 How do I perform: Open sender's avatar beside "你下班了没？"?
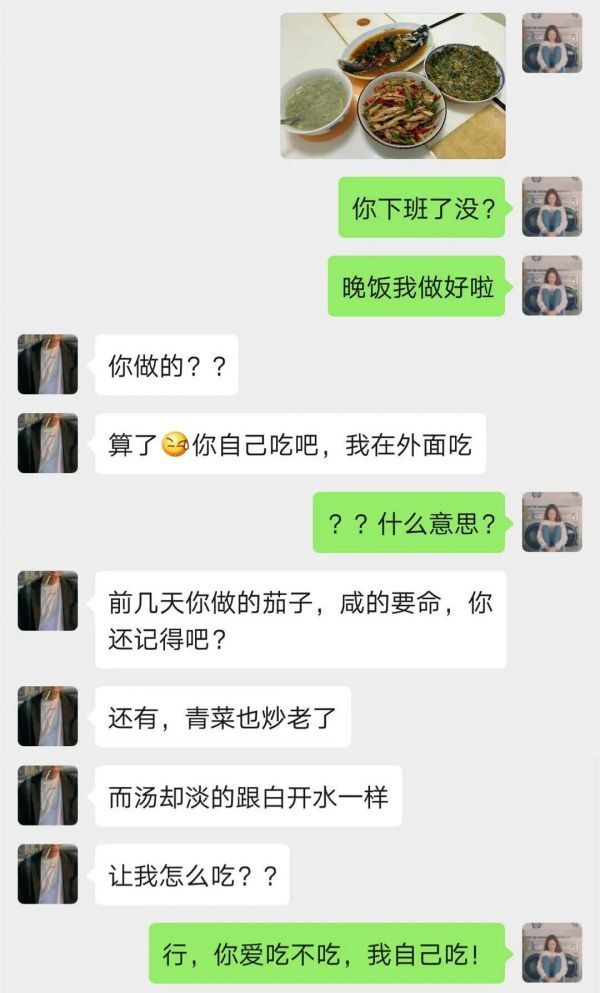coord(551,207)
